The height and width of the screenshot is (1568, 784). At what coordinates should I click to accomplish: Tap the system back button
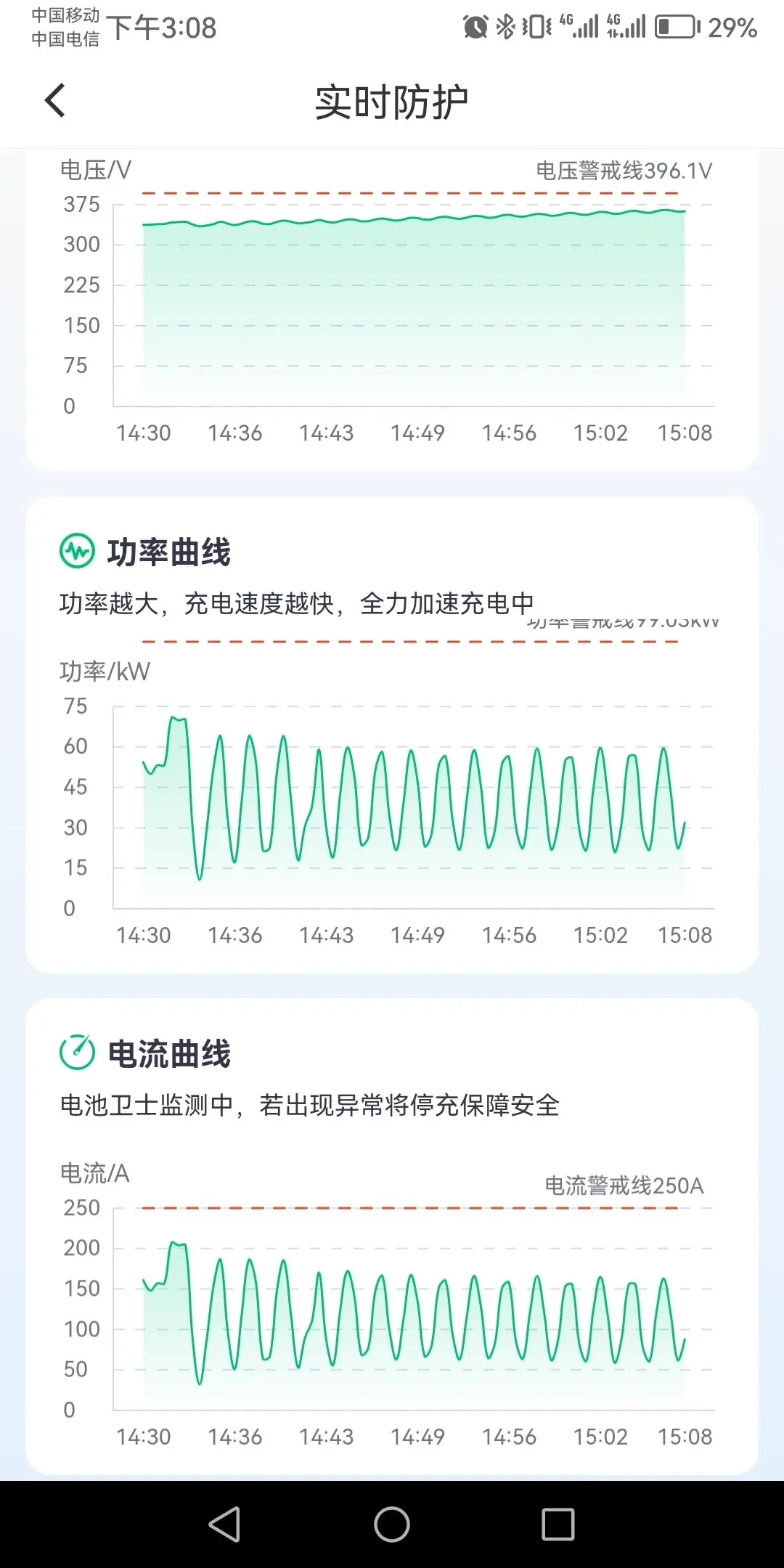coord(225,1524)
